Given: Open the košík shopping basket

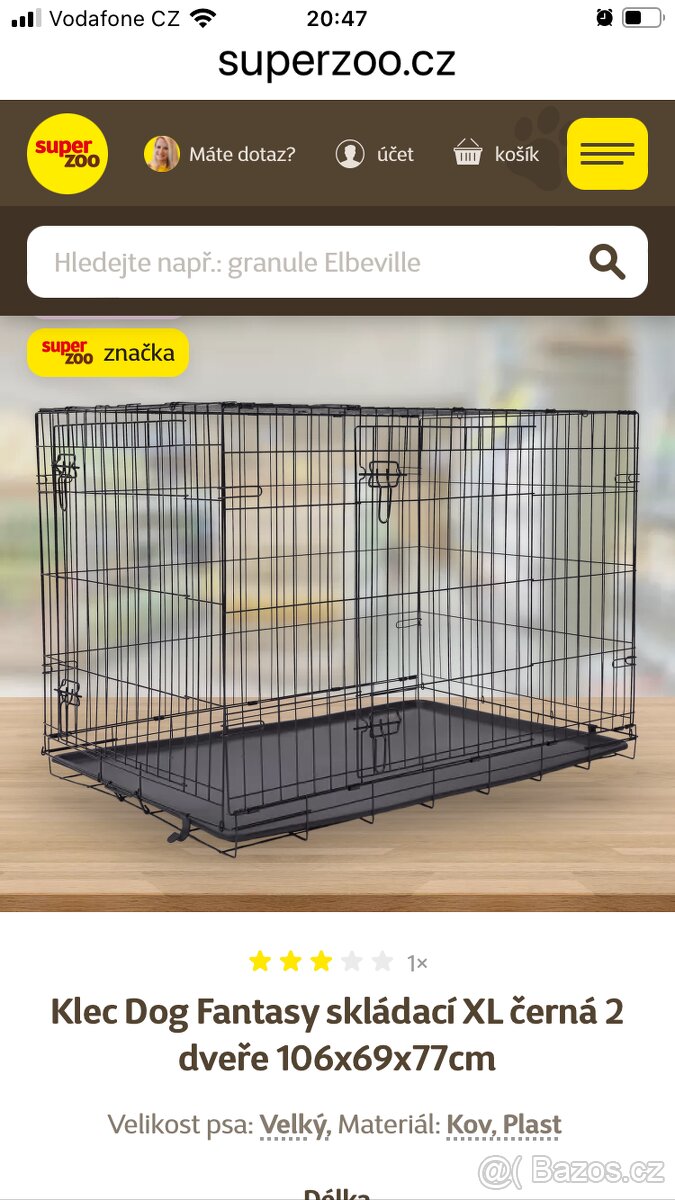Looking at the screenshot, I should tap(496, 154).
